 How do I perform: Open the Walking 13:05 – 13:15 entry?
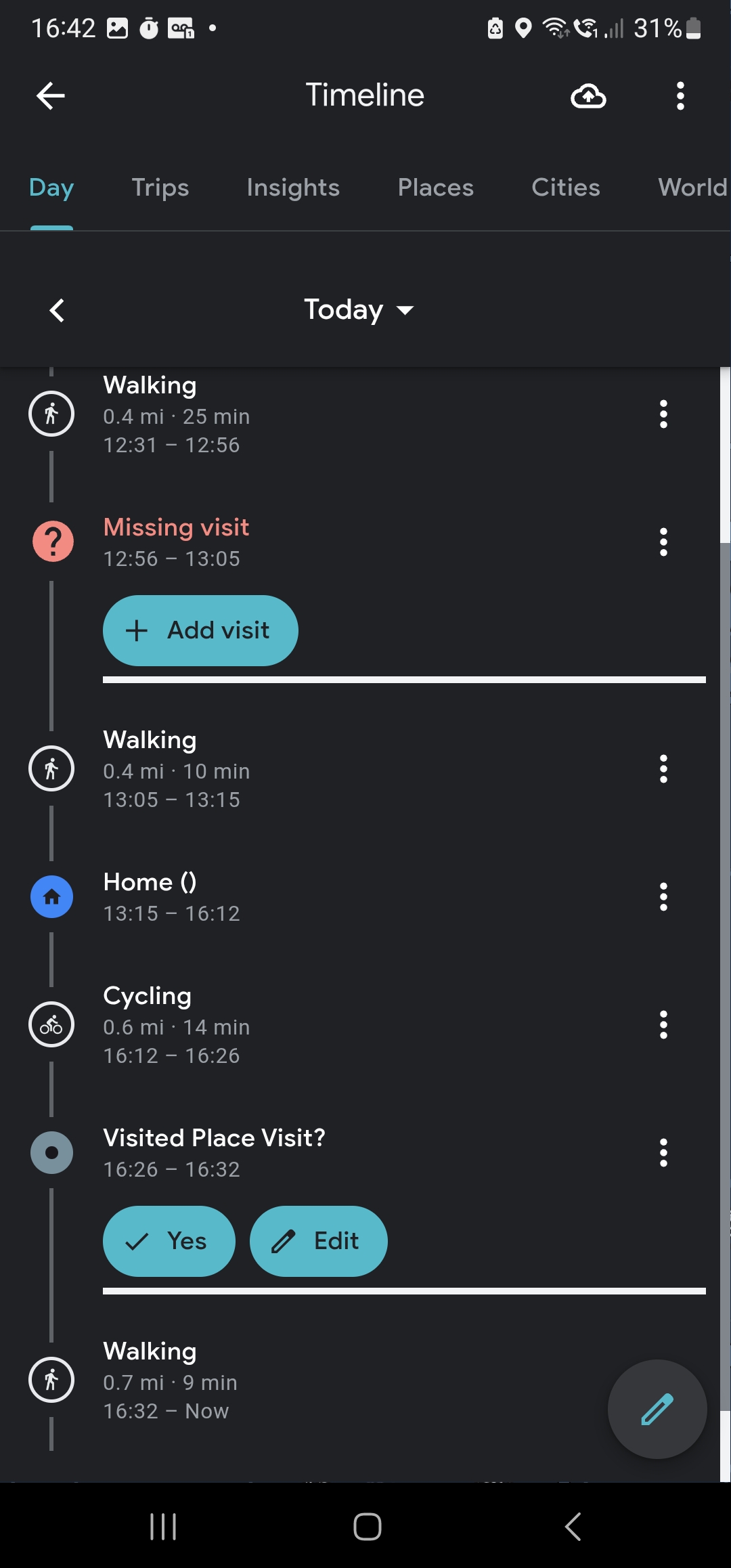pos(338,768)
